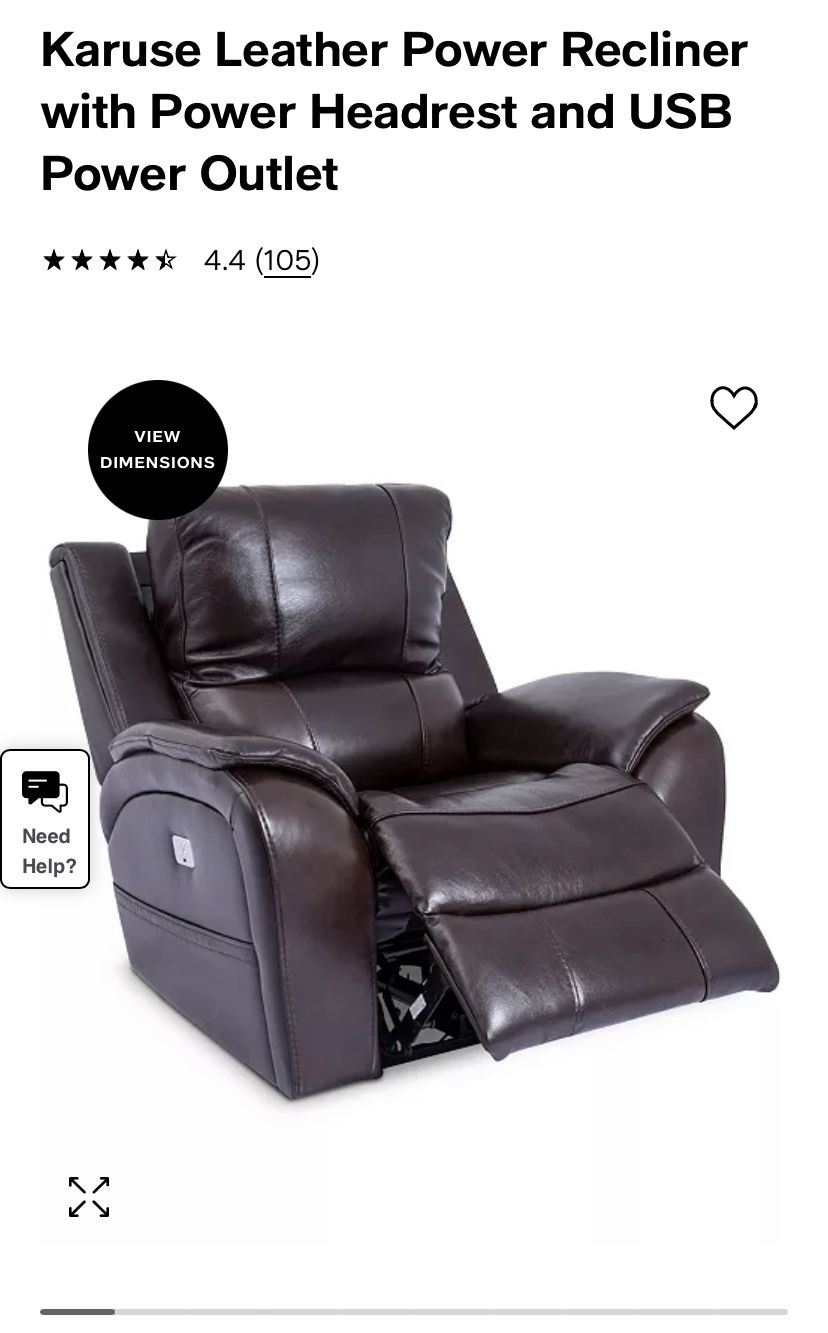
Task: Expand product image to fullscreen
Action: (x=89, y=1197)
